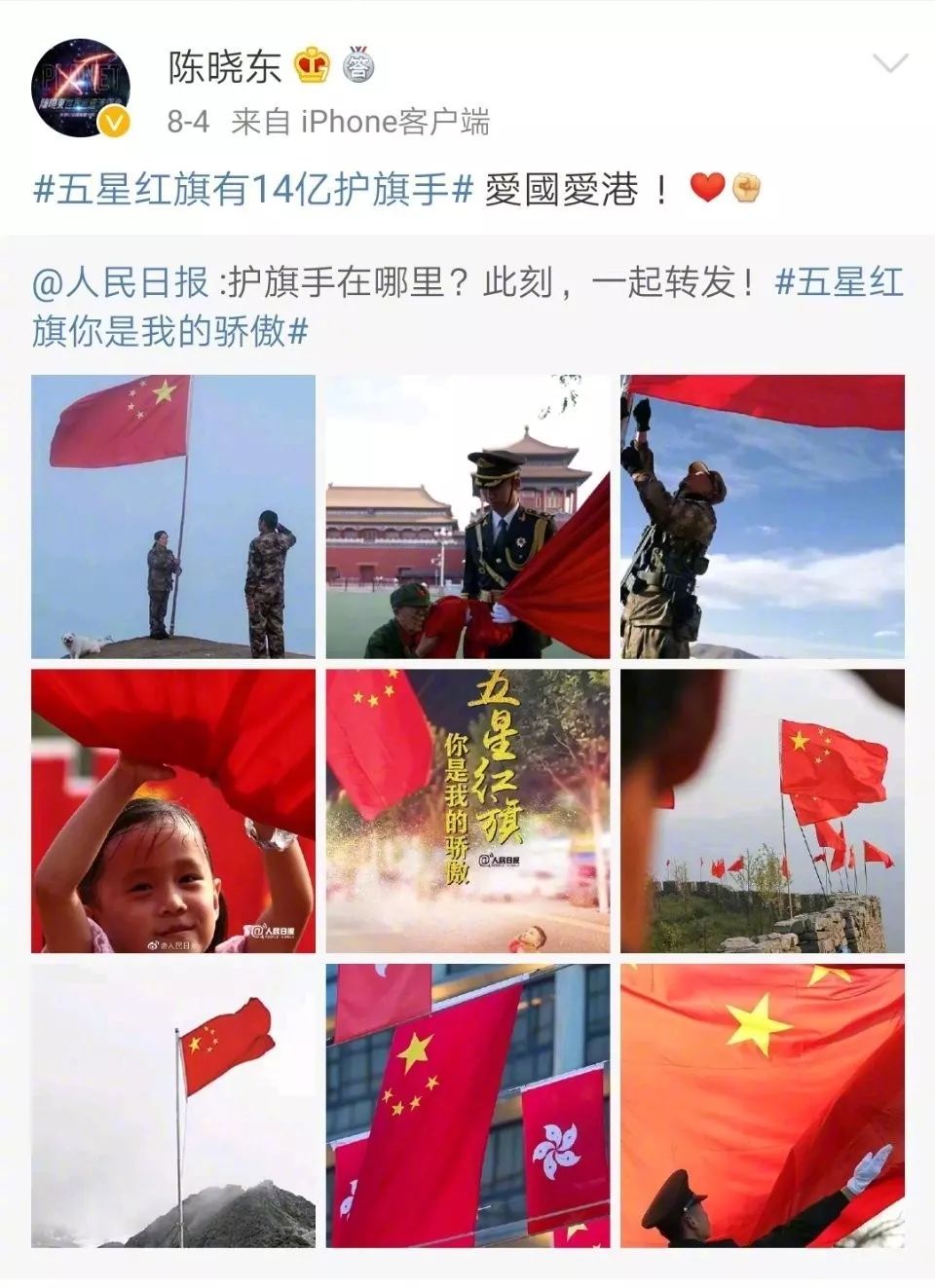The height and width of the screenshot is (1288, 935).
Task: Open photo of honor guard at Forbidden City
Action: point(467,516)
